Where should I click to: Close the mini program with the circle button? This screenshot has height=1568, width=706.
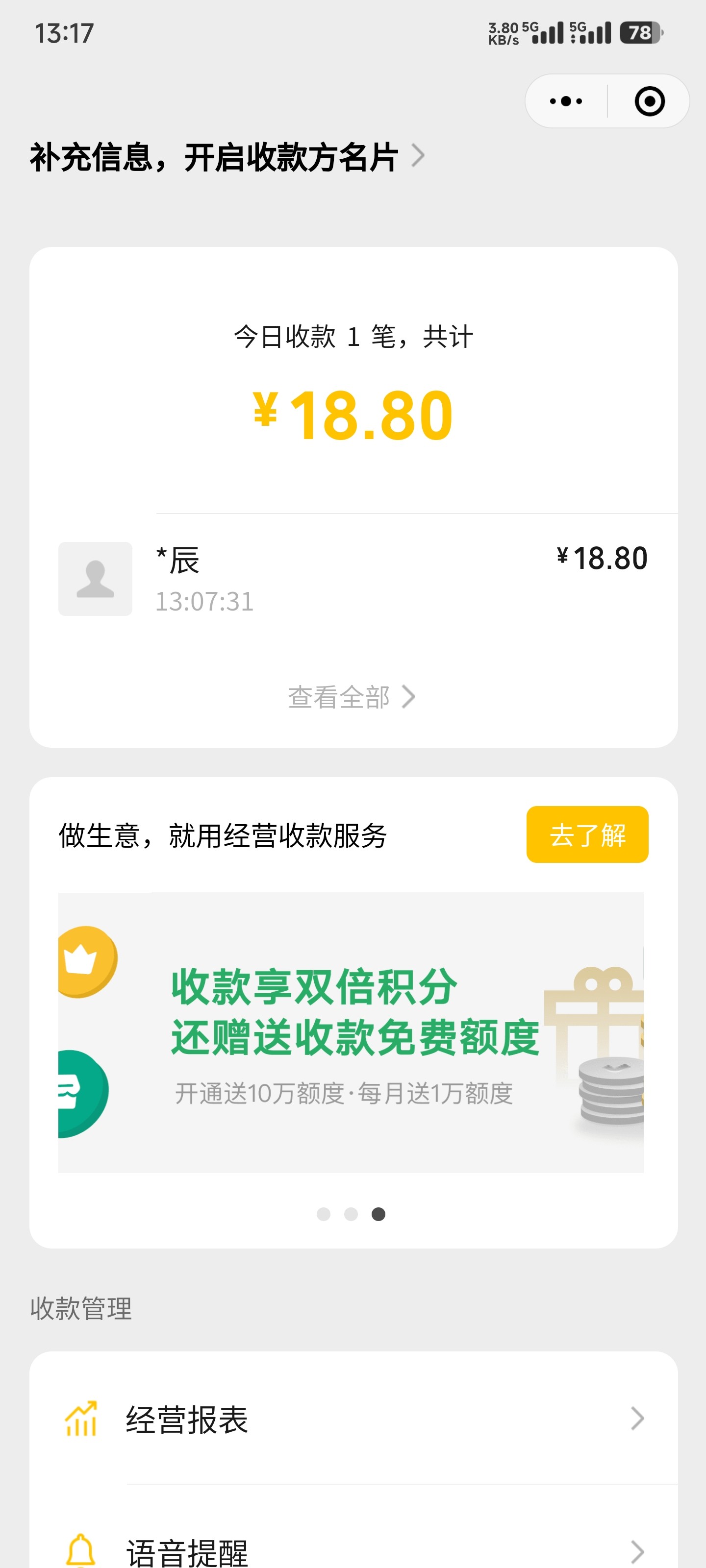(649, 101)
